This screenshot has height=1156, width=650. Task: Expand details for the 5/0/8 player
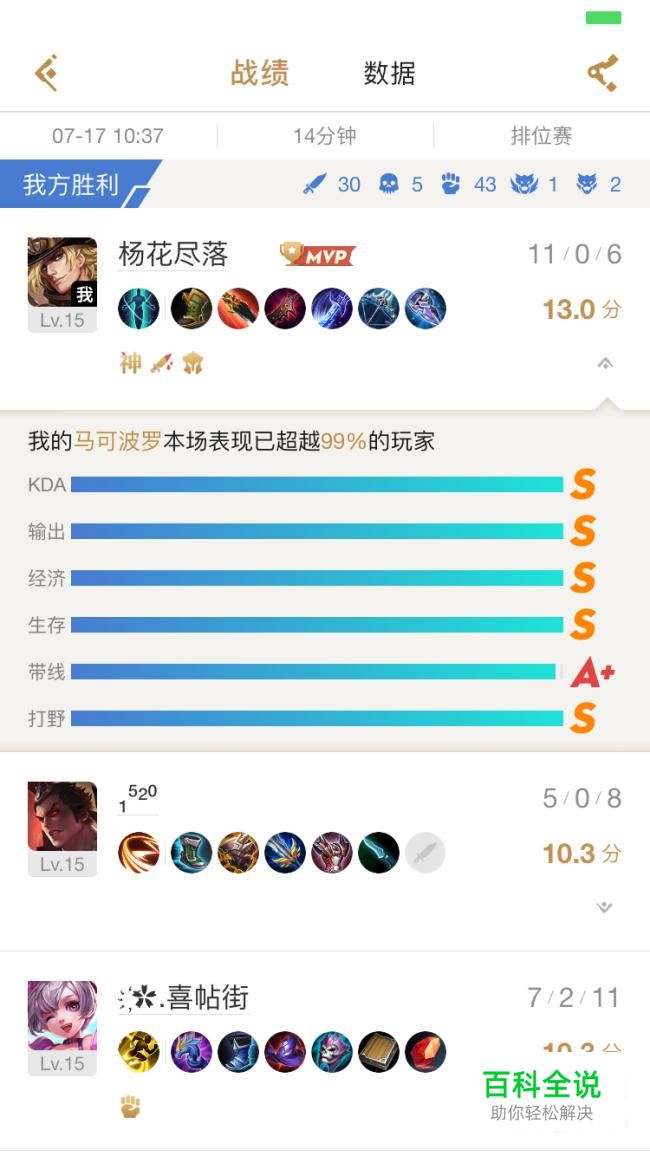[605, 908]
